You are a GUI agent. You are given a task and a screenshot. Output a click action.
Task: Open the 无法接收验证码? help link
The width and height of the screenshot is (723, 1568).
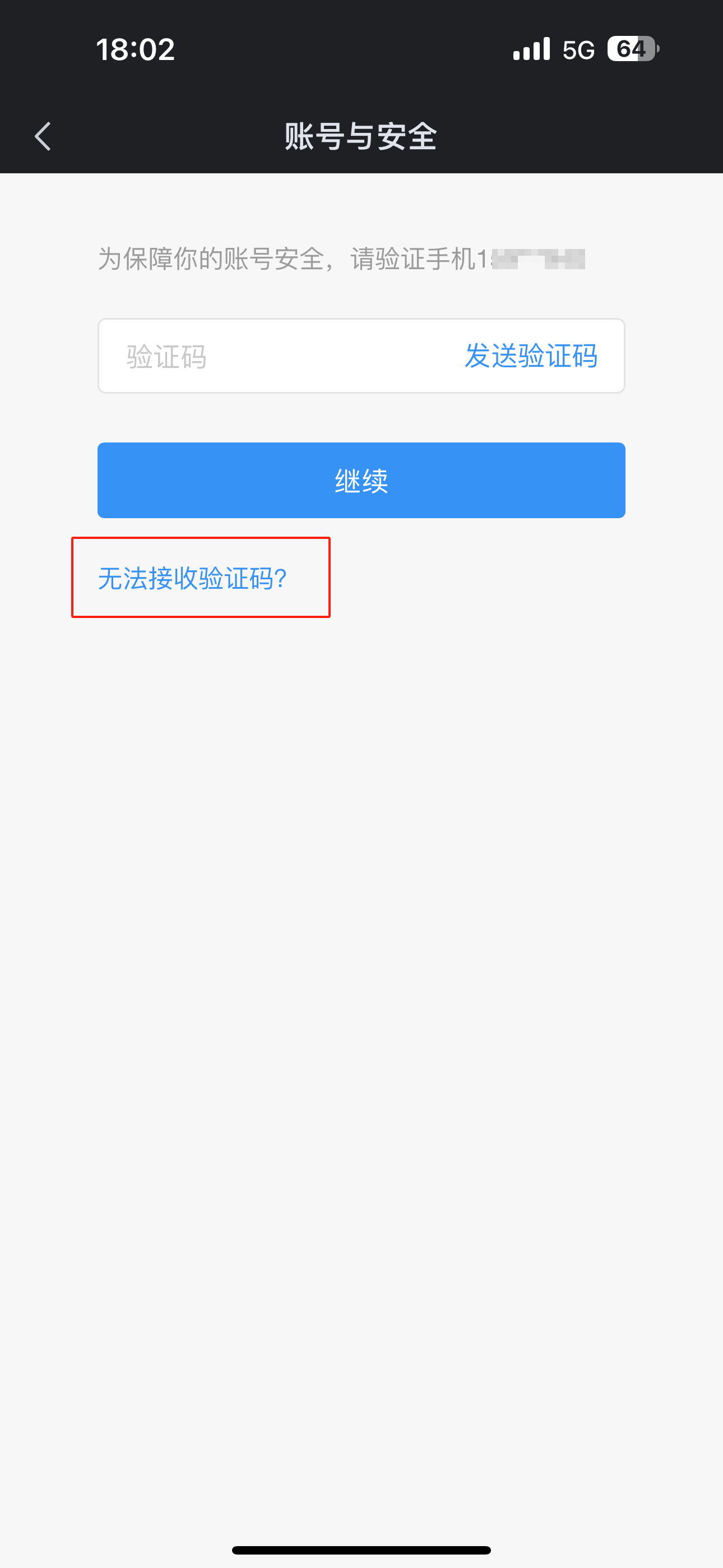coord(192,578)
